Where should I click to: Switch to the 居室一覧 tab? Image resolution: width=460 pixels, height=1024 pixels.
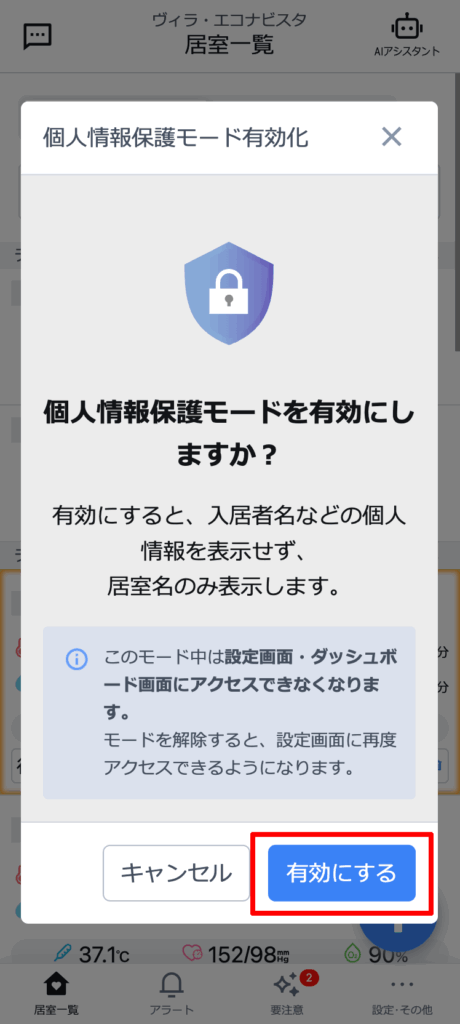coord(57,993)
